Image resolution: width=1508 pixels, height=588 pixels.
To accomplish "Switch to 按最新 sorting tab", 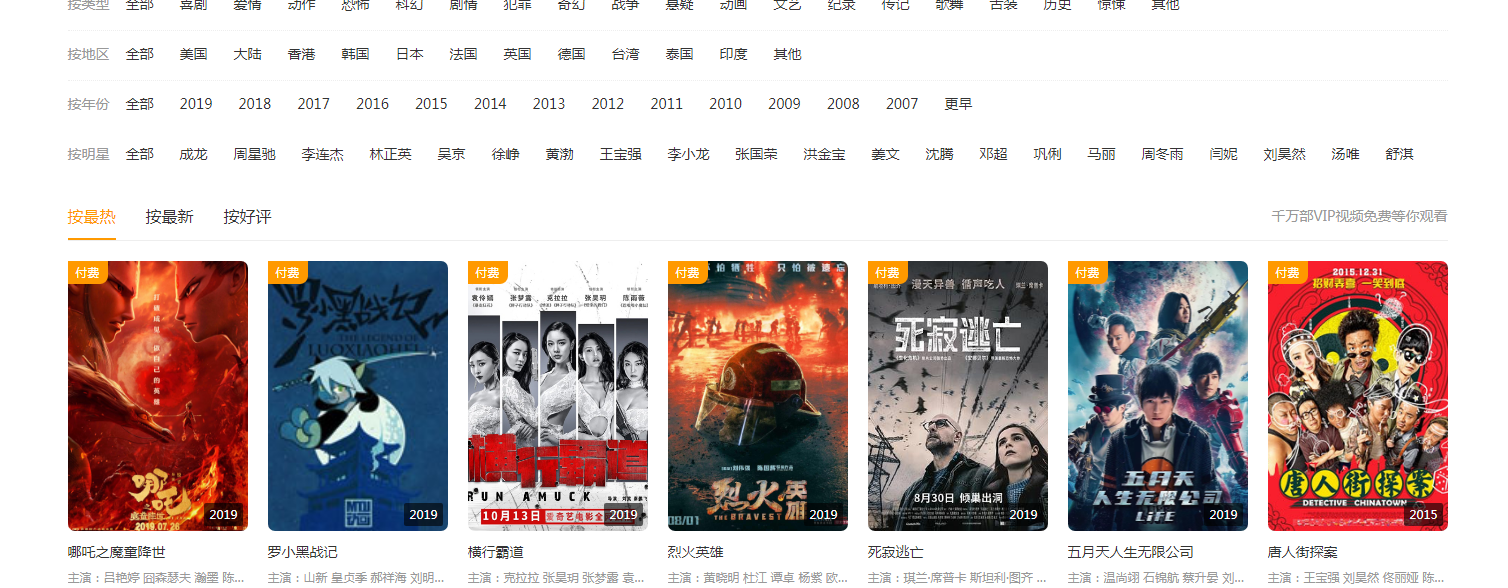I will (x=169, y=217).
